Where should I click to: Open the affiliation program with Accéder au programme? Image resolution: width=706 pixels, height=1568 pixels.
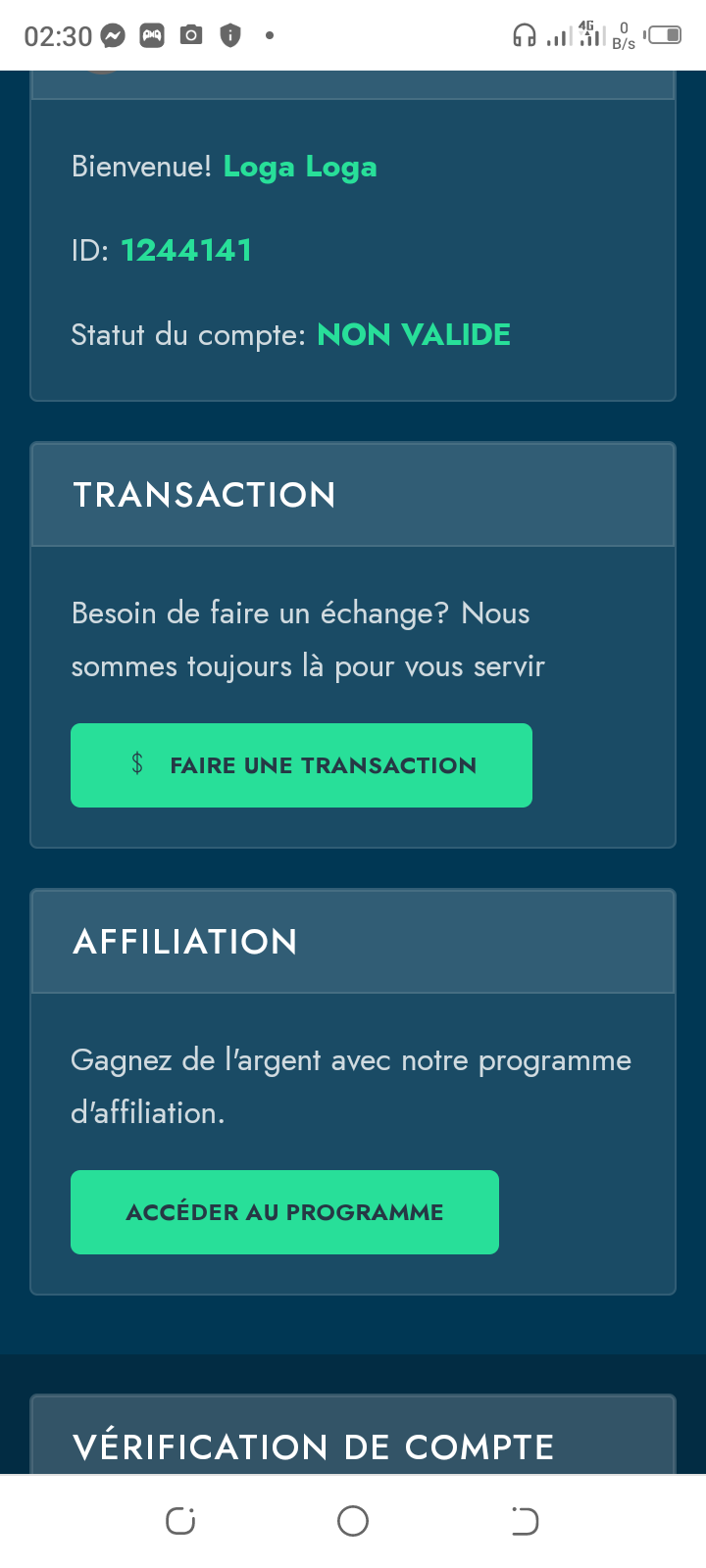click(x=284, y=1212)
